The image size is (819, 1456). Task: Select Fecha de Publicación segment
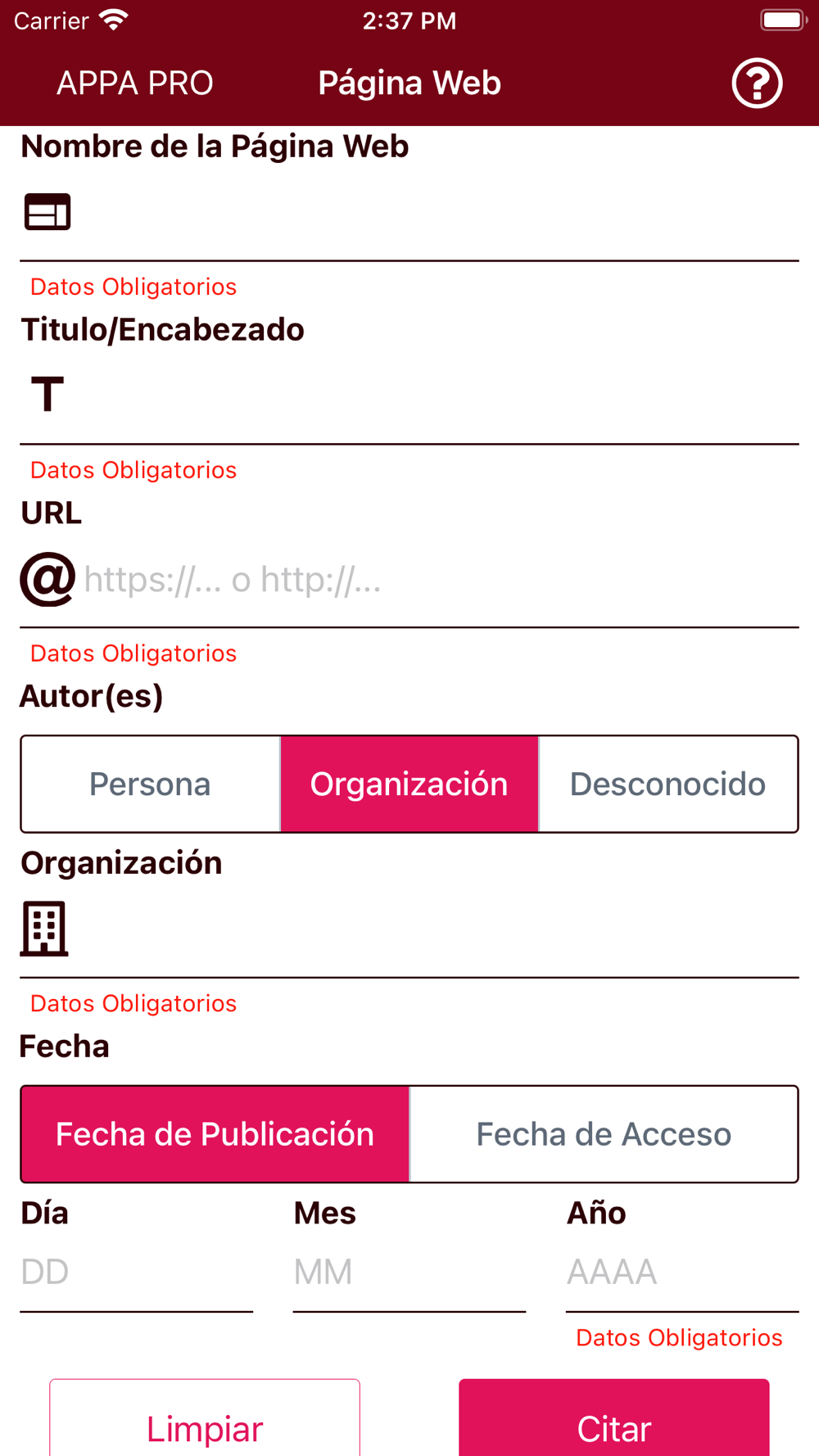[x=215, y=1134]
